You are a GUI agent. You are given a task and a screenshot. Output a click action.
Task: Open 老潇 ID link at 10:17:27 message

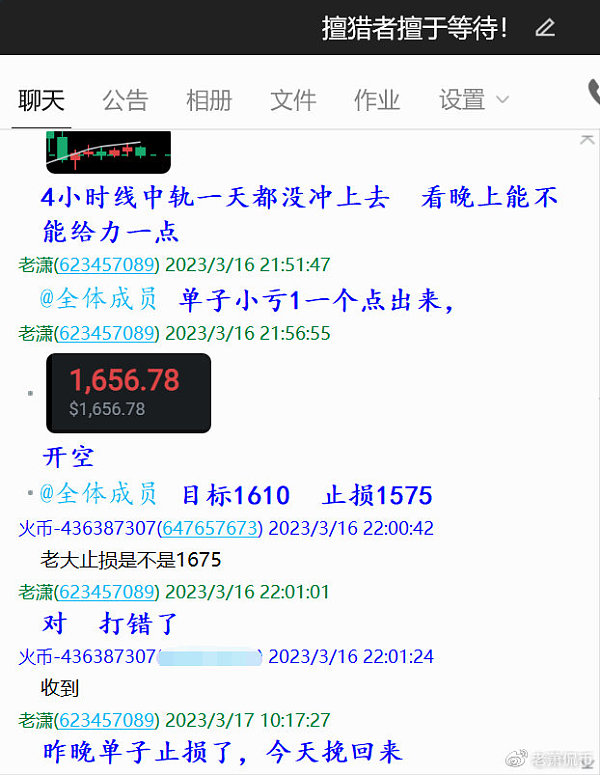[107, 720]
